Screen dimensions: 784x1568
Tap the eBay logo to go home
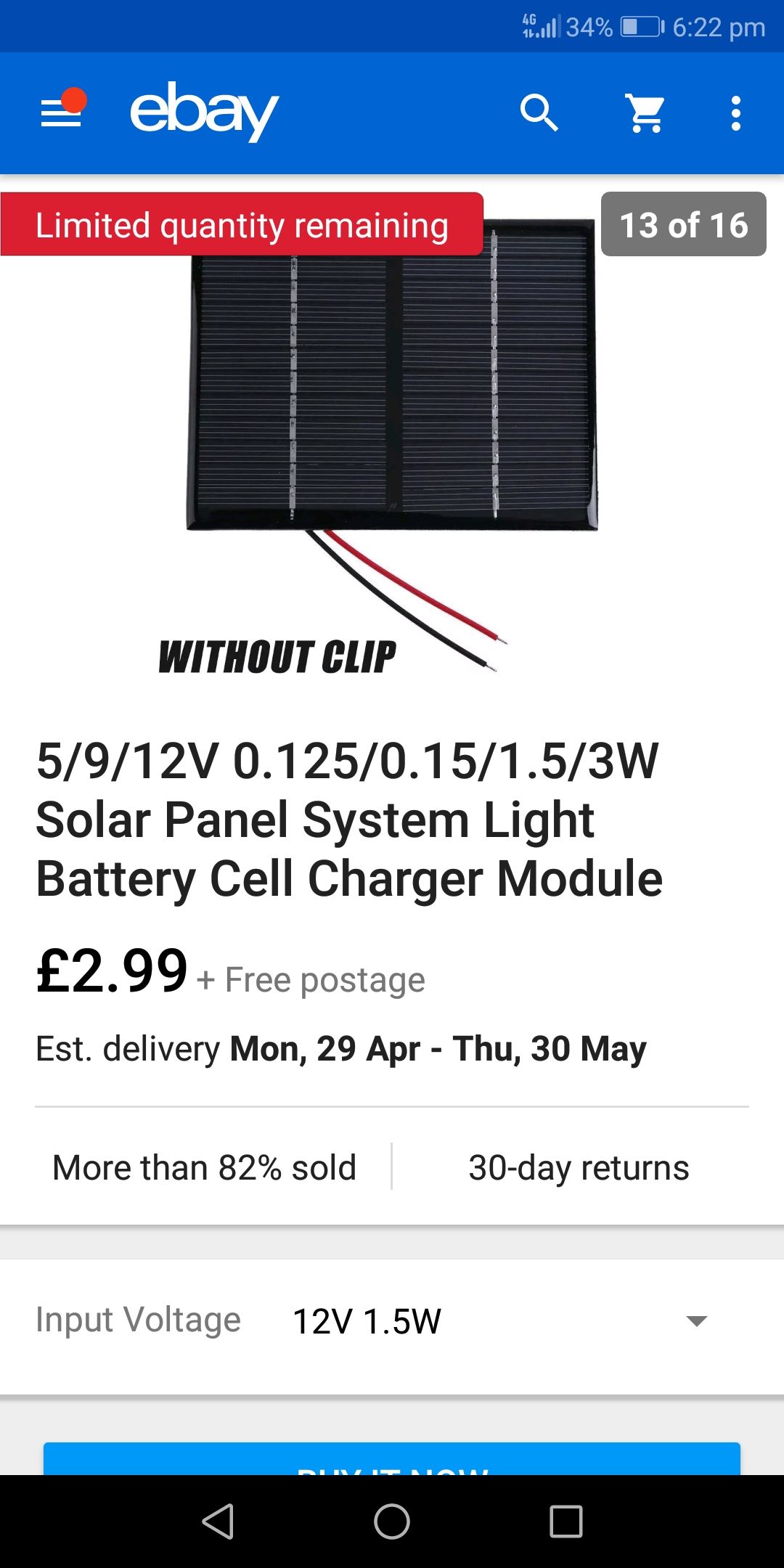(202, 111)
